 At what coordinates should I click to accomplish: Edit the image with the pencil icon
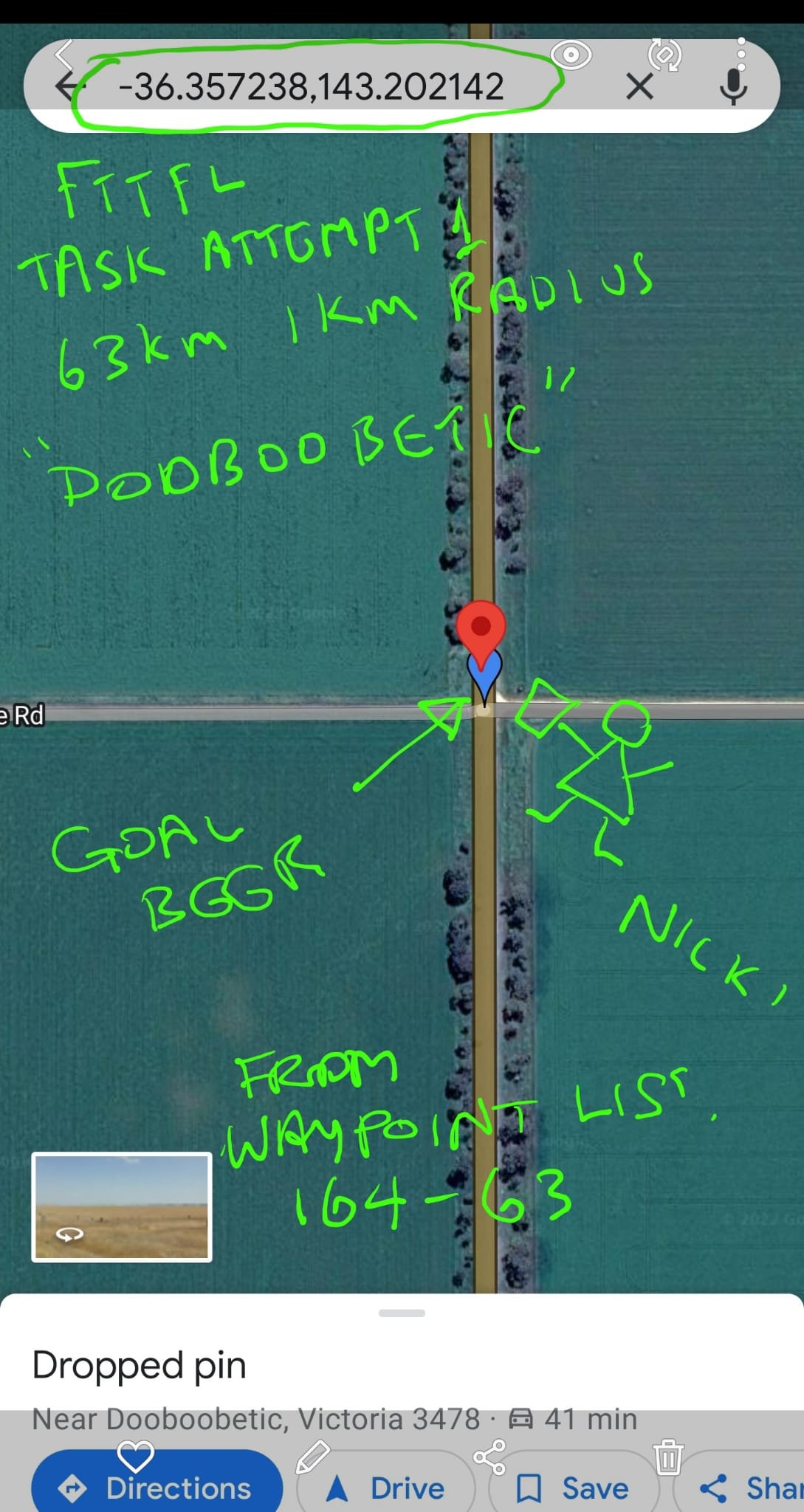point(312,1457)
